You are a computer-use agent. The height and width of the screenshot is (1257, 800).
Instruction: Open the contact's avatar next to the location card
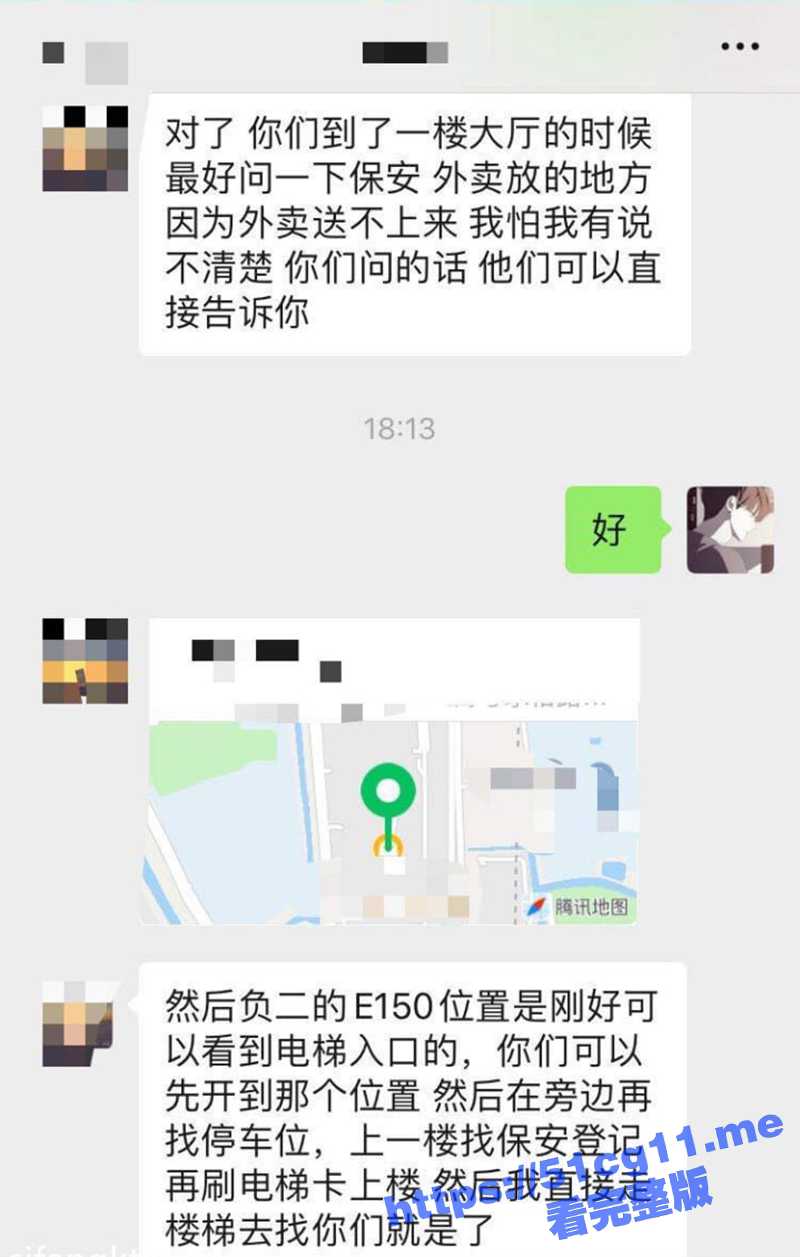[85, 661]
